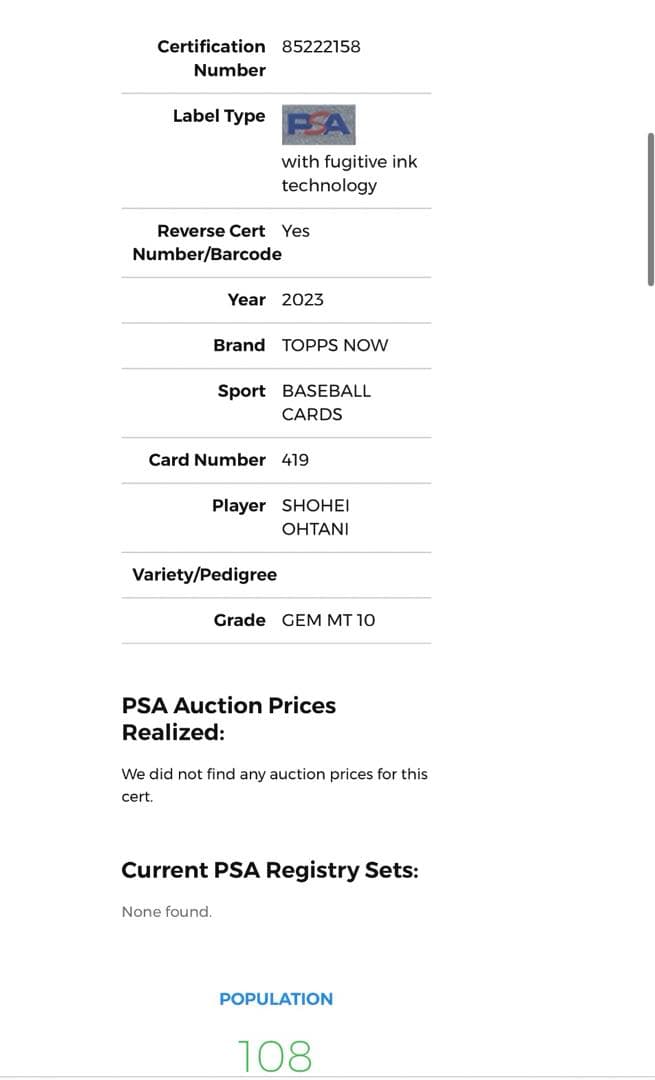Open the blue POPULATION link
655x1080 pixels.
click(x=275, y=999)
